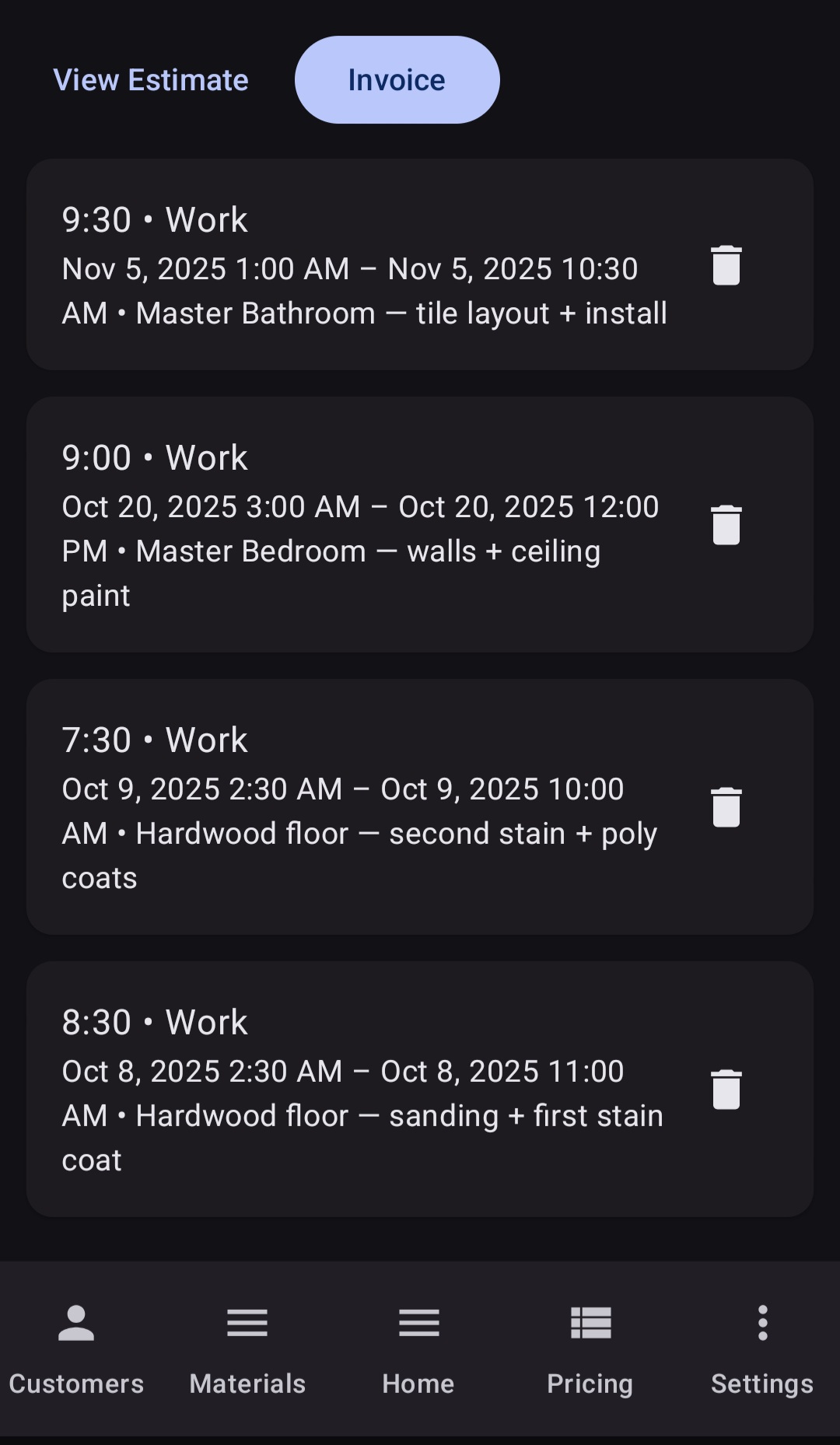Delete the Master Bedroom paint work entry
Image resolution: width=840 pixels, height=1445 pixels.
(726, 525)
